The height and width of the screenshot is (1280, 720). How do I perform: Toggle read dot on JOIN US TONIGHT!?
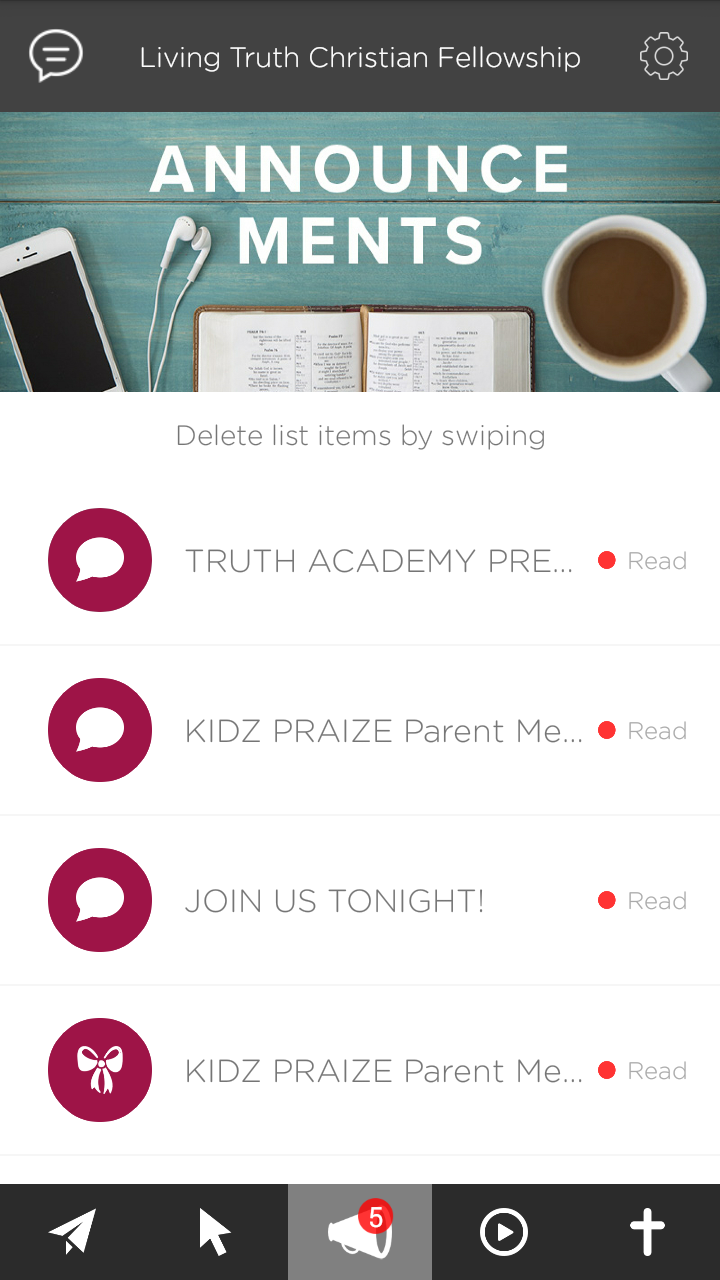coord(607,900)
